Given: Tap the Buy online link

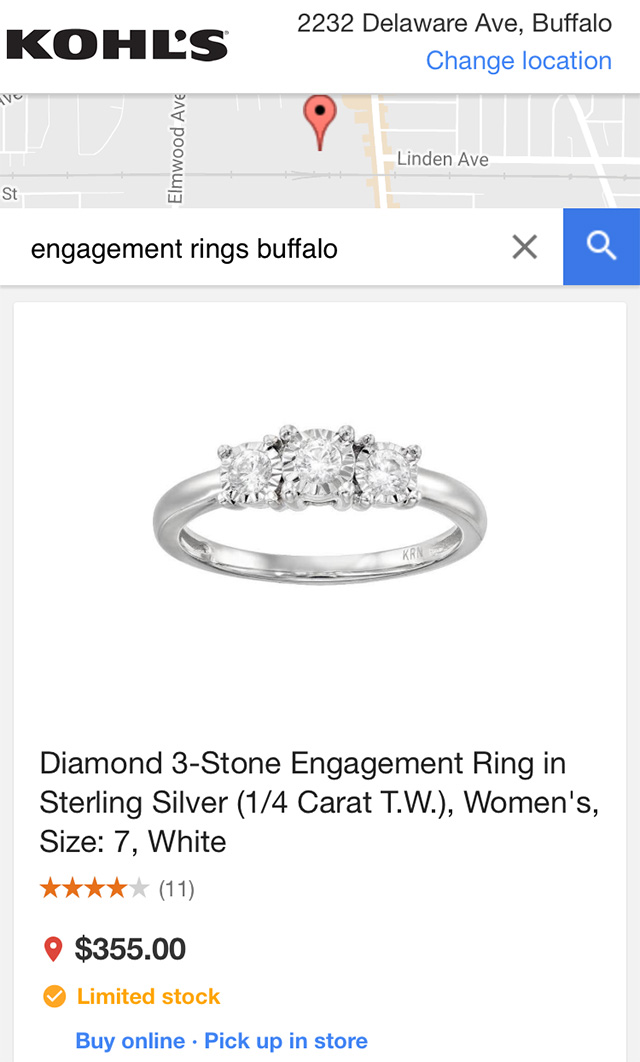Looking at the screenshot, I should coord(130,1040).
